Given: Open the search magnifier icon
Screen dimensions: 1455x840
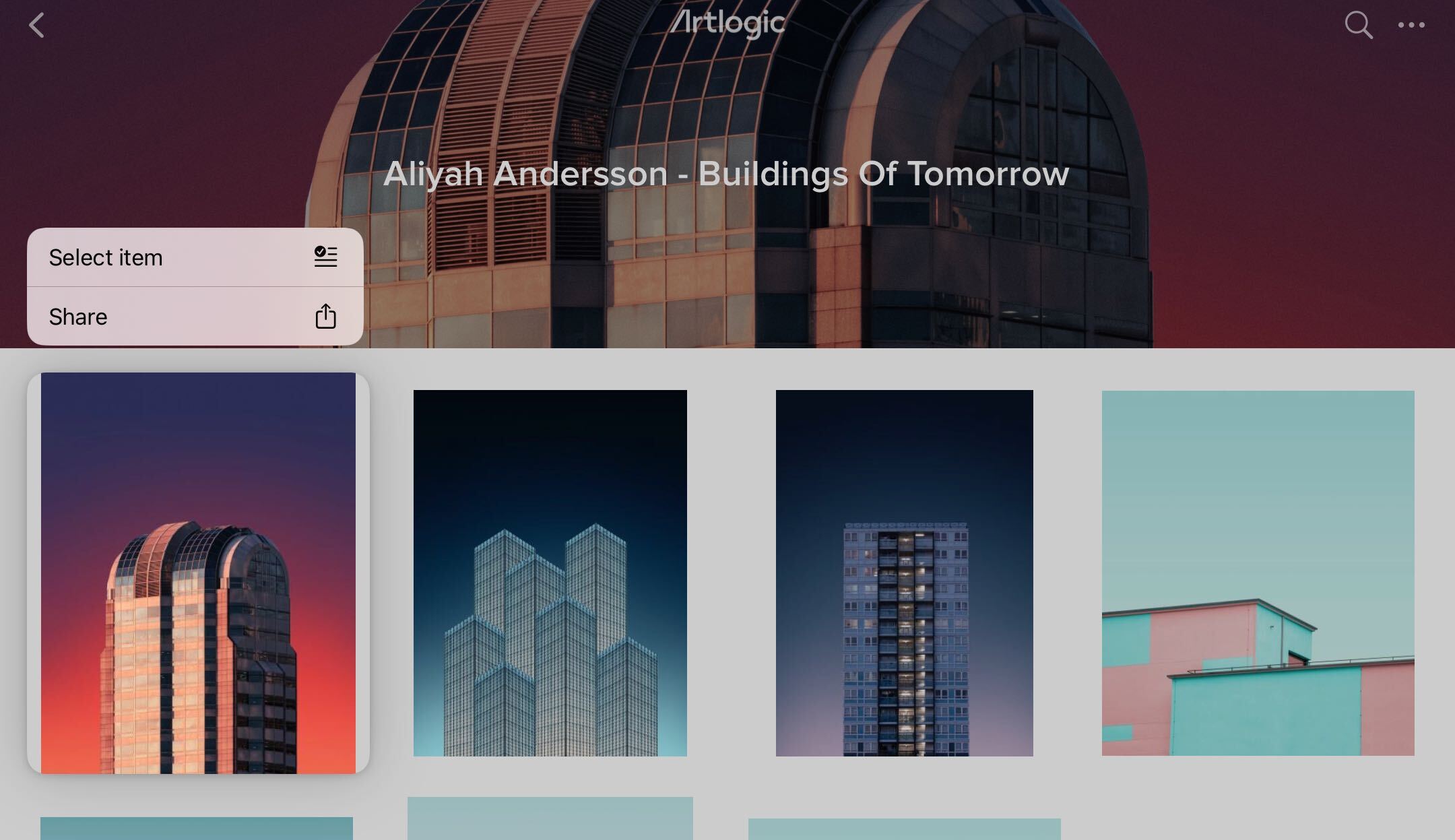Looking at the screenshot, I should click(x=1358, y=26).
